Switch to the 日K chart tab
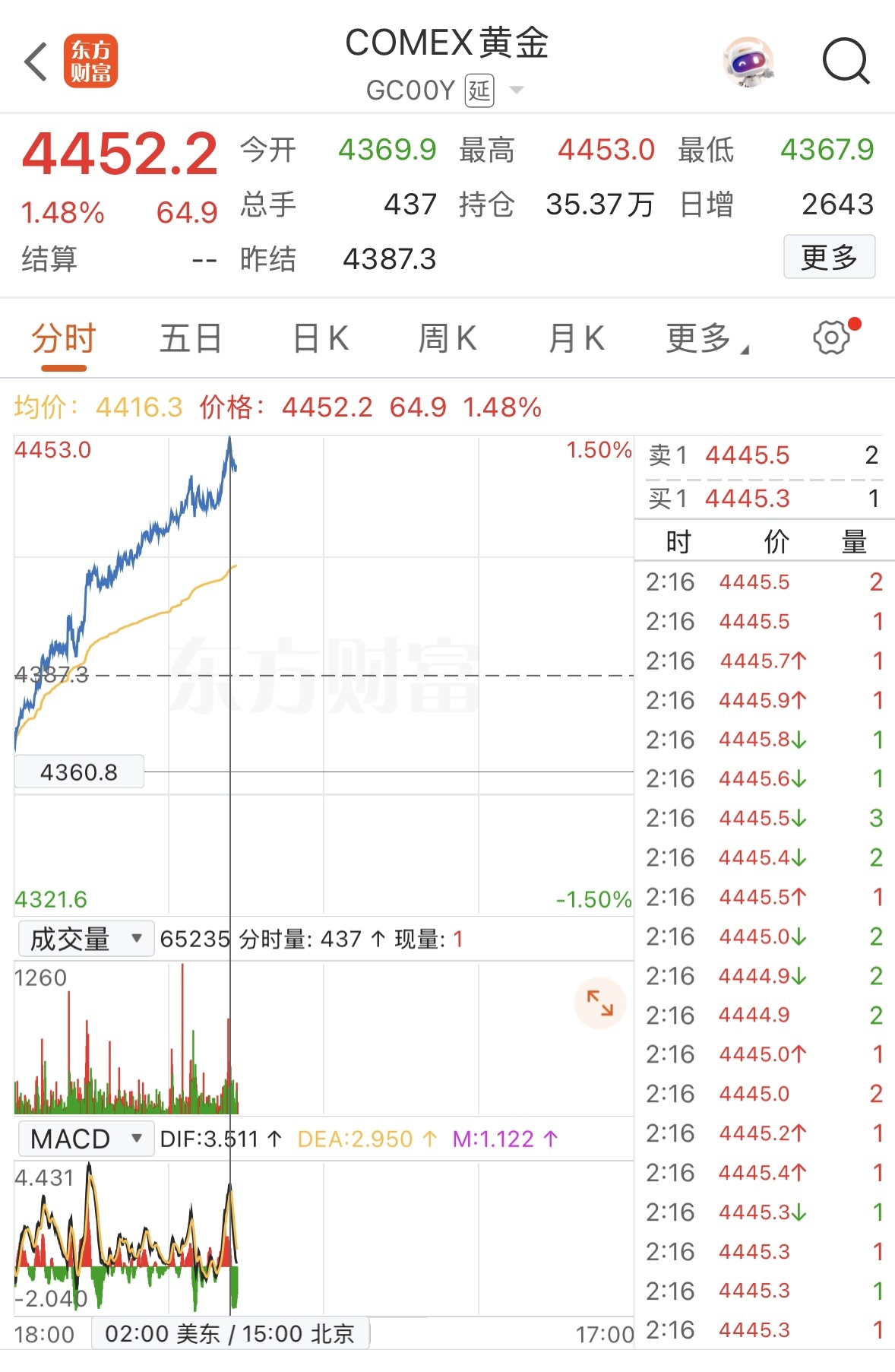Image resolution: width=895 pixels, height=1372 pixels. (x=321, y=339)
